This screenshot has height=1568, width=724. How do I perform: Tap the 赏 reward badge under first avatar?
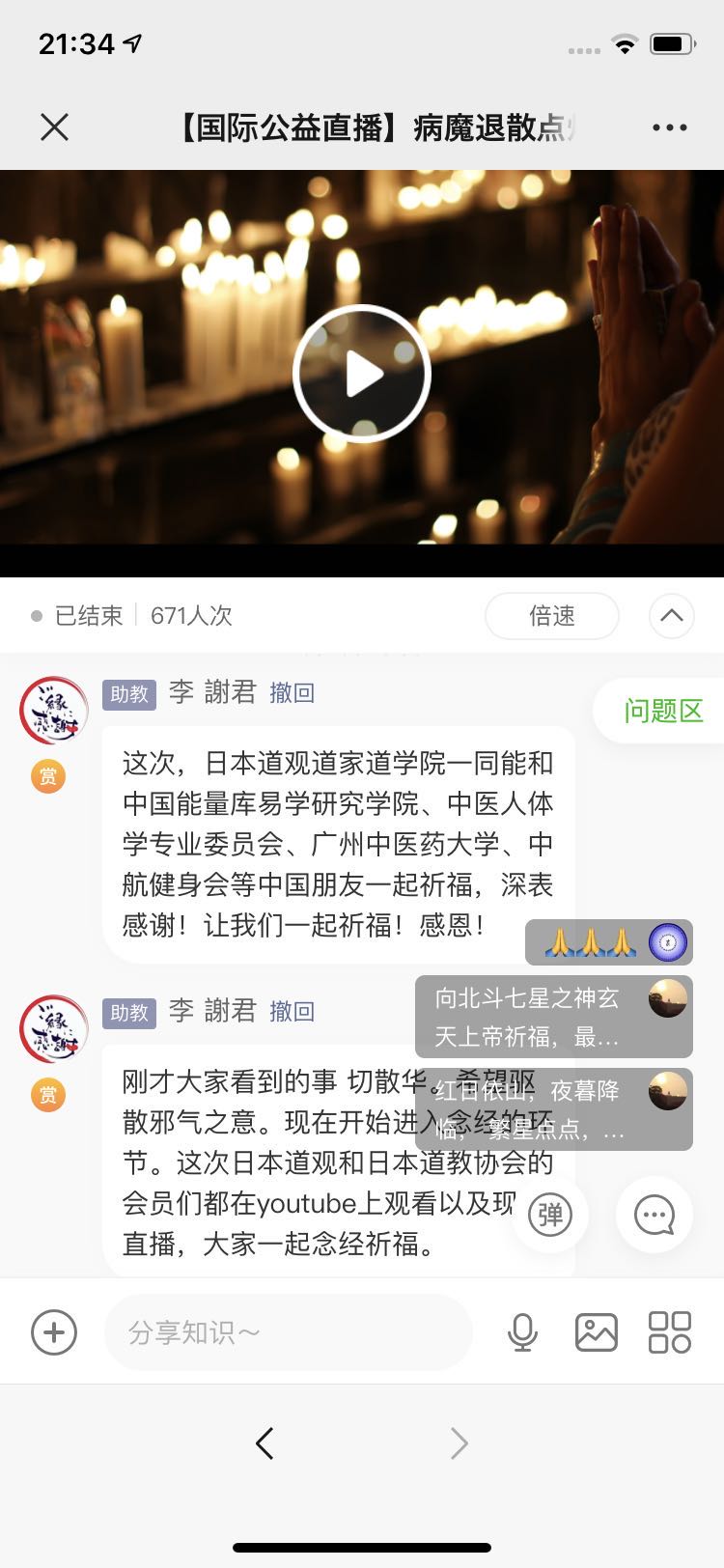tap(48, 776)
